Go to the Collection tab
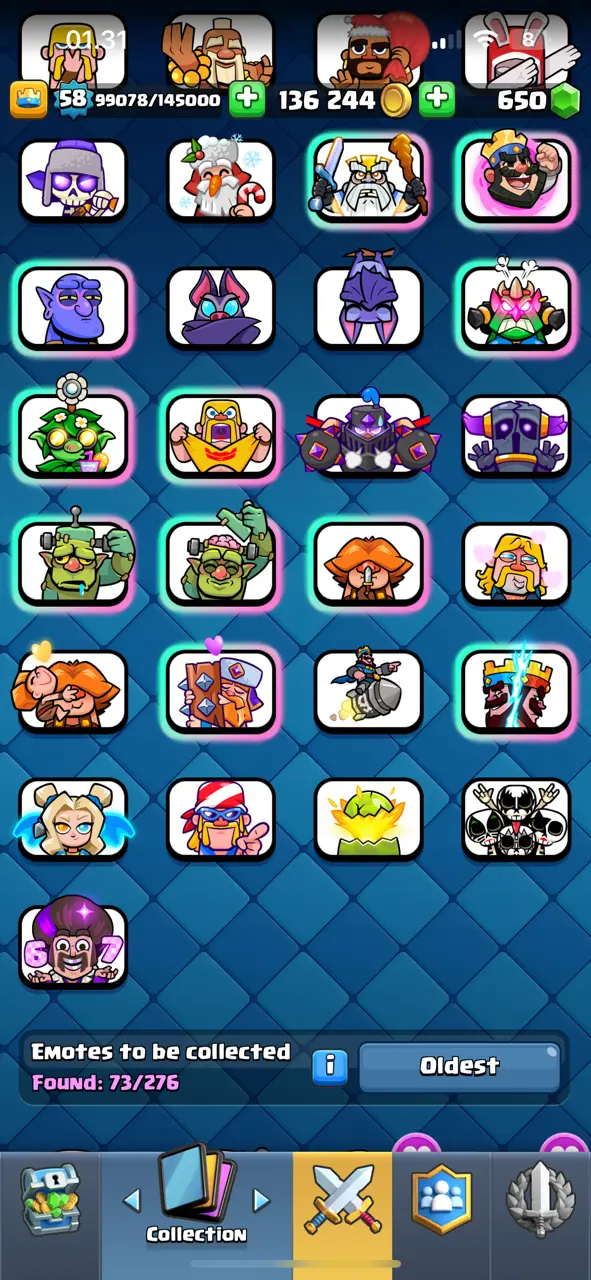591x1280 pixels. 196,1205
